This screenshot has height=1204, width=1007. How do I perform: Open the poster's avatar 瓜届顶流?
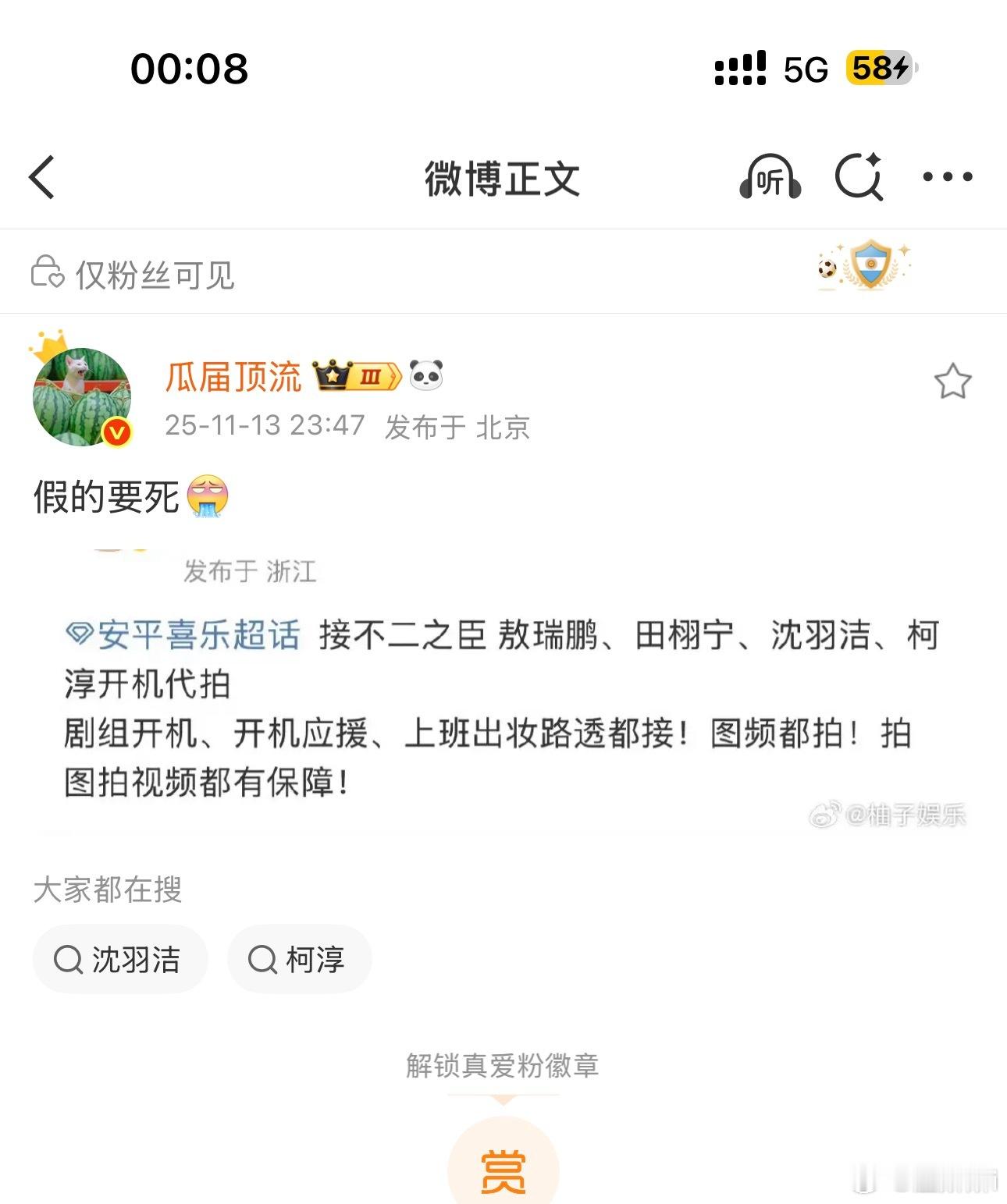pyautogui.click(x=81, y=394)
